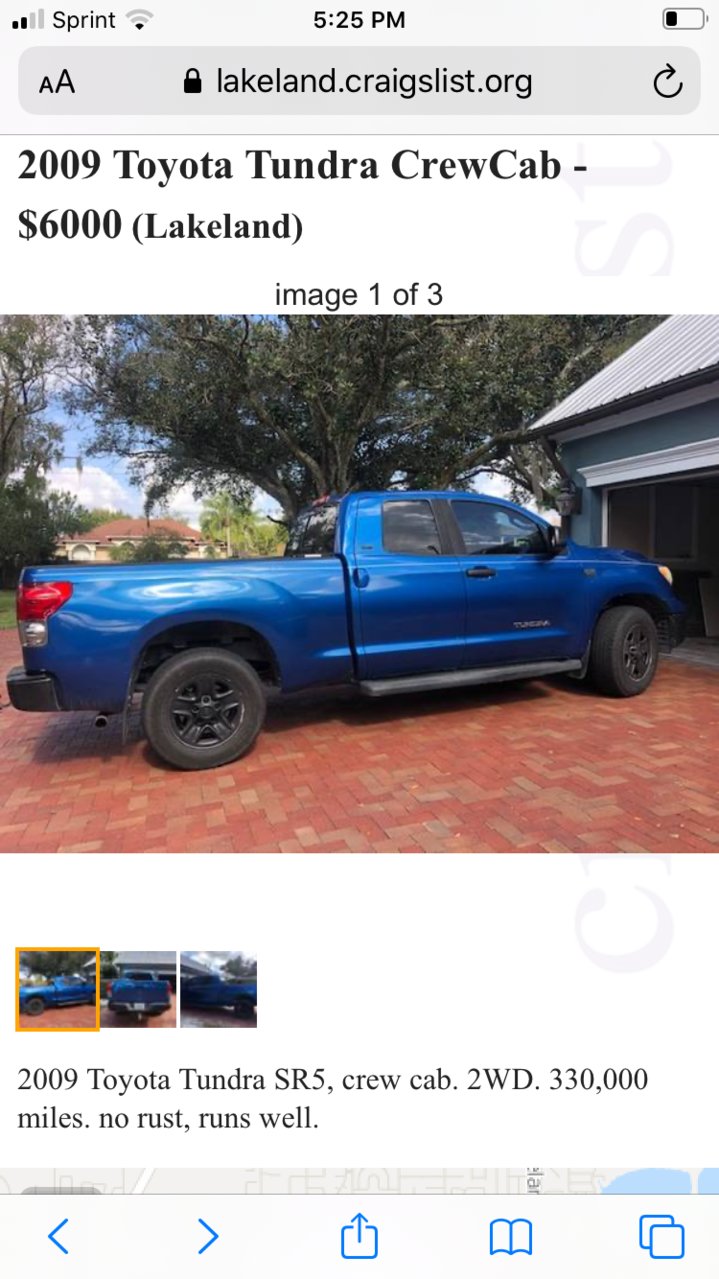Select the first thumbnail image
The height and width of the screenshot is (1279, 719).
click(58, 989)
